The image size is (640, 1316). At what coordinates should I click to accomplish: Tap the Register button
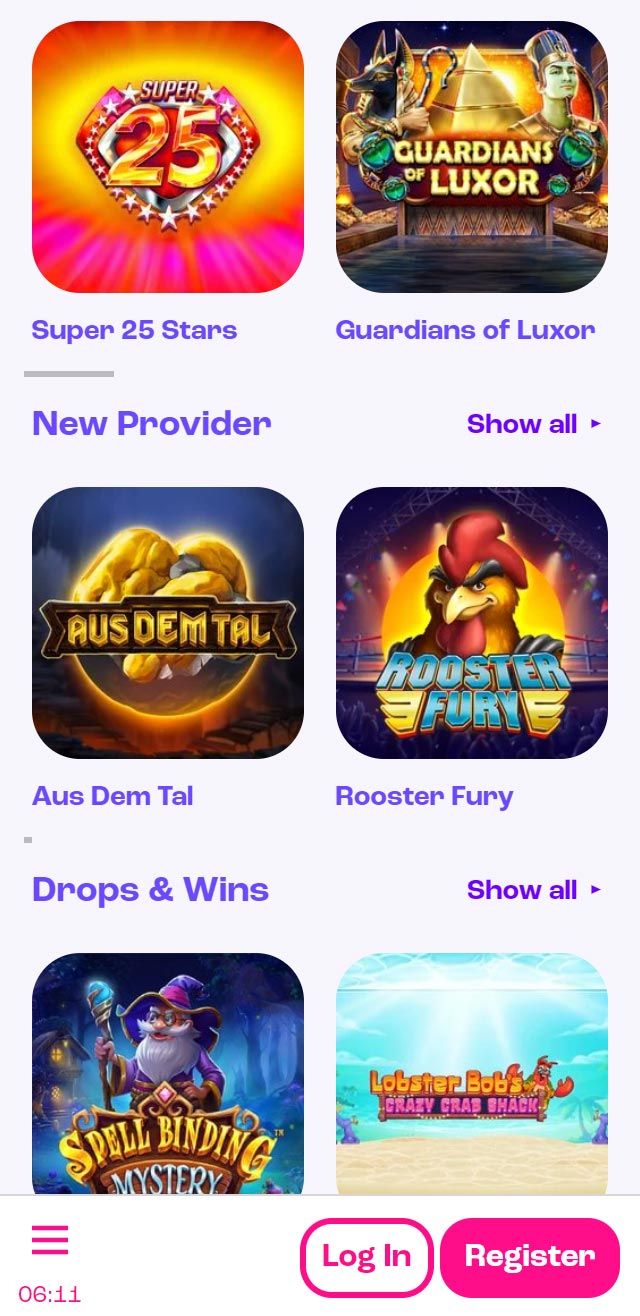530,1257
